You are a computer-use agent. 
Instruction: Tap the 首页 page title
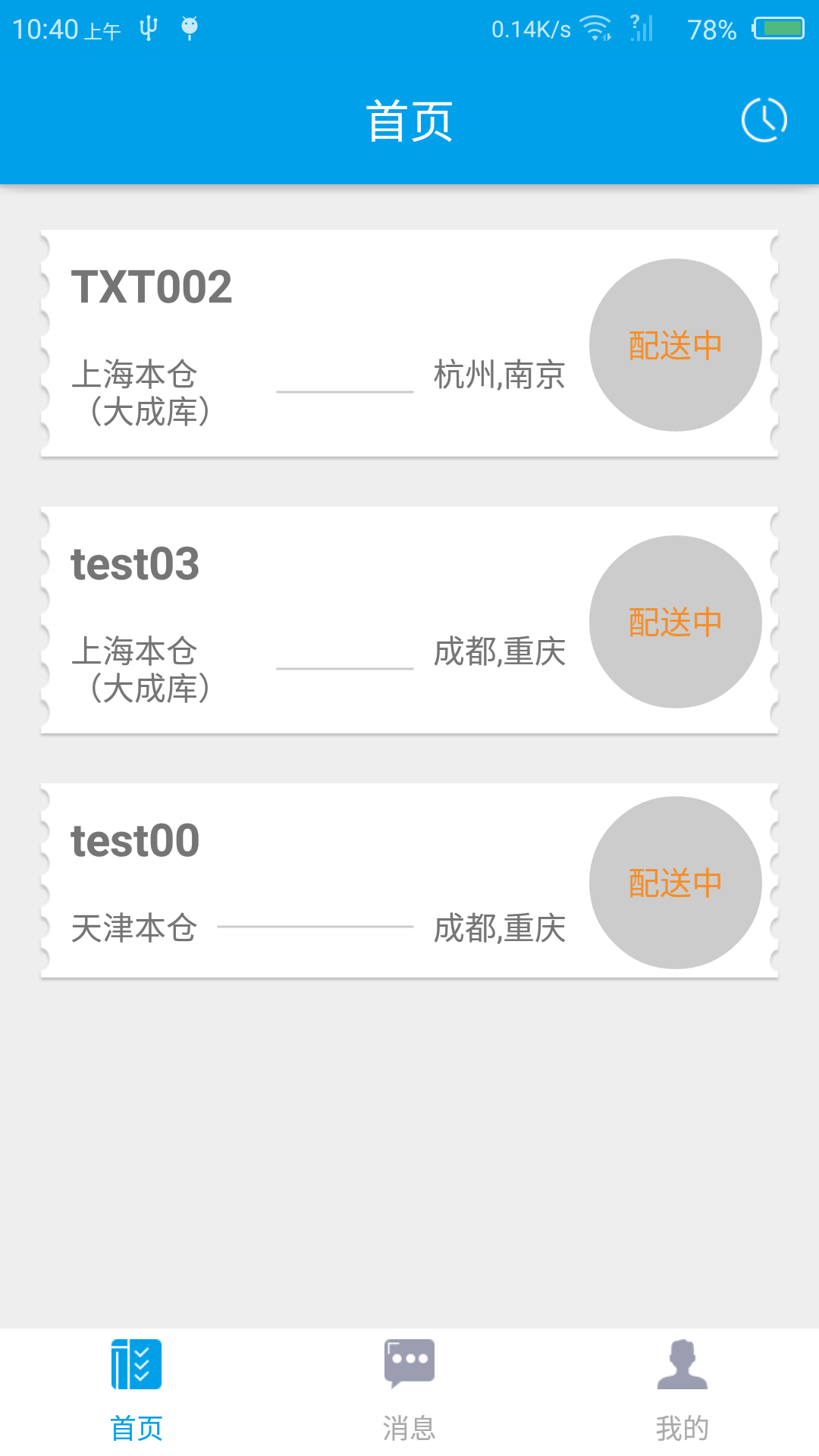(x=409, y=120)
